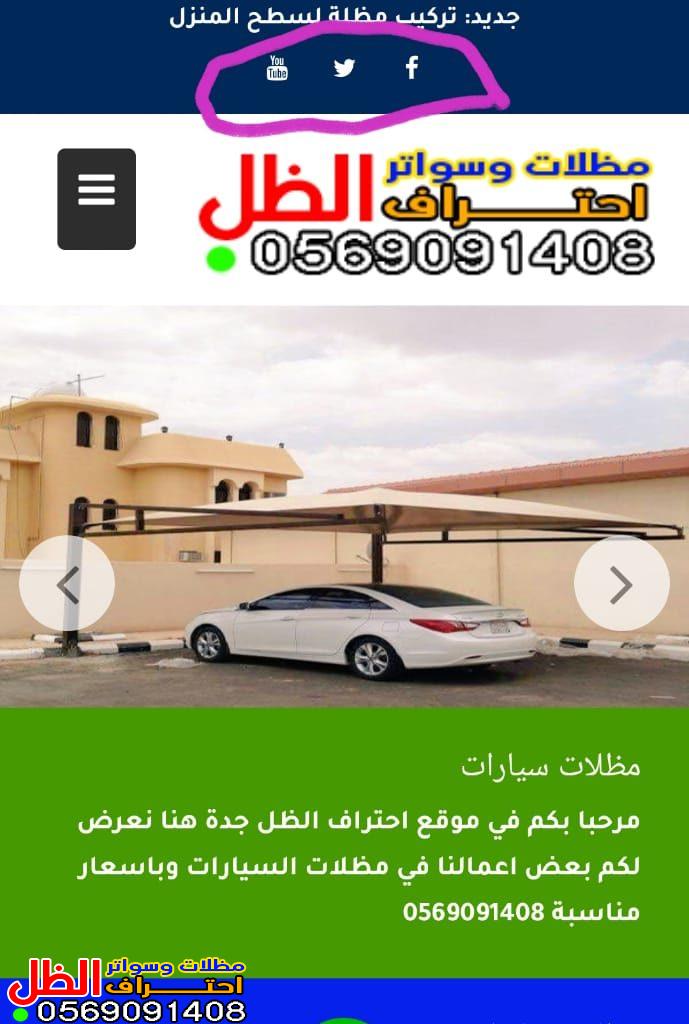Viewport: 689px width, 1024px height.
Task: Show the previous slide in the carousel
Action: pyautogui.click(x=67, y=584)
